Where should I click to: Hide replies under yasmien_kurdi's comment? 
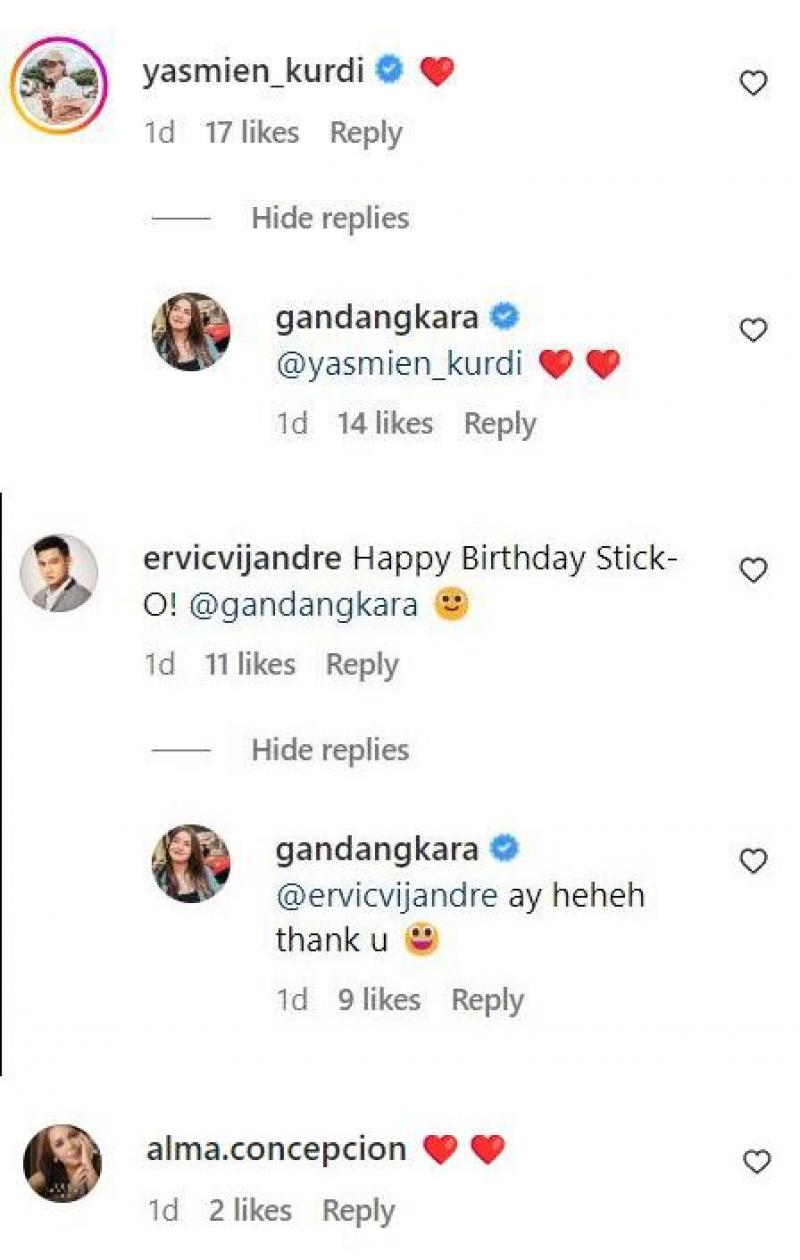click(x=329, y=218)
